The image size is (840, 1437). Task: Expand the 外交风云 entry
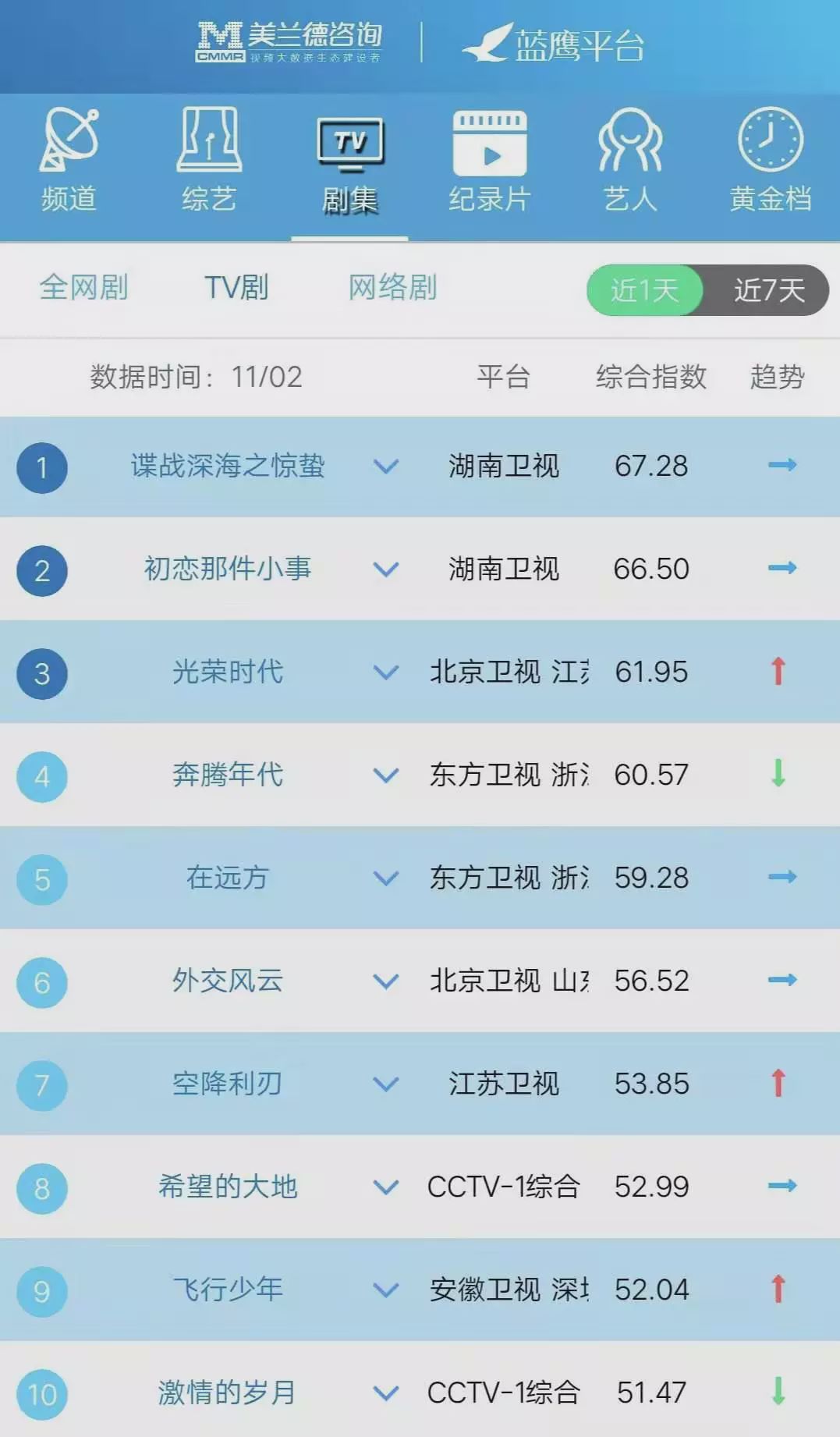point(386,981)
